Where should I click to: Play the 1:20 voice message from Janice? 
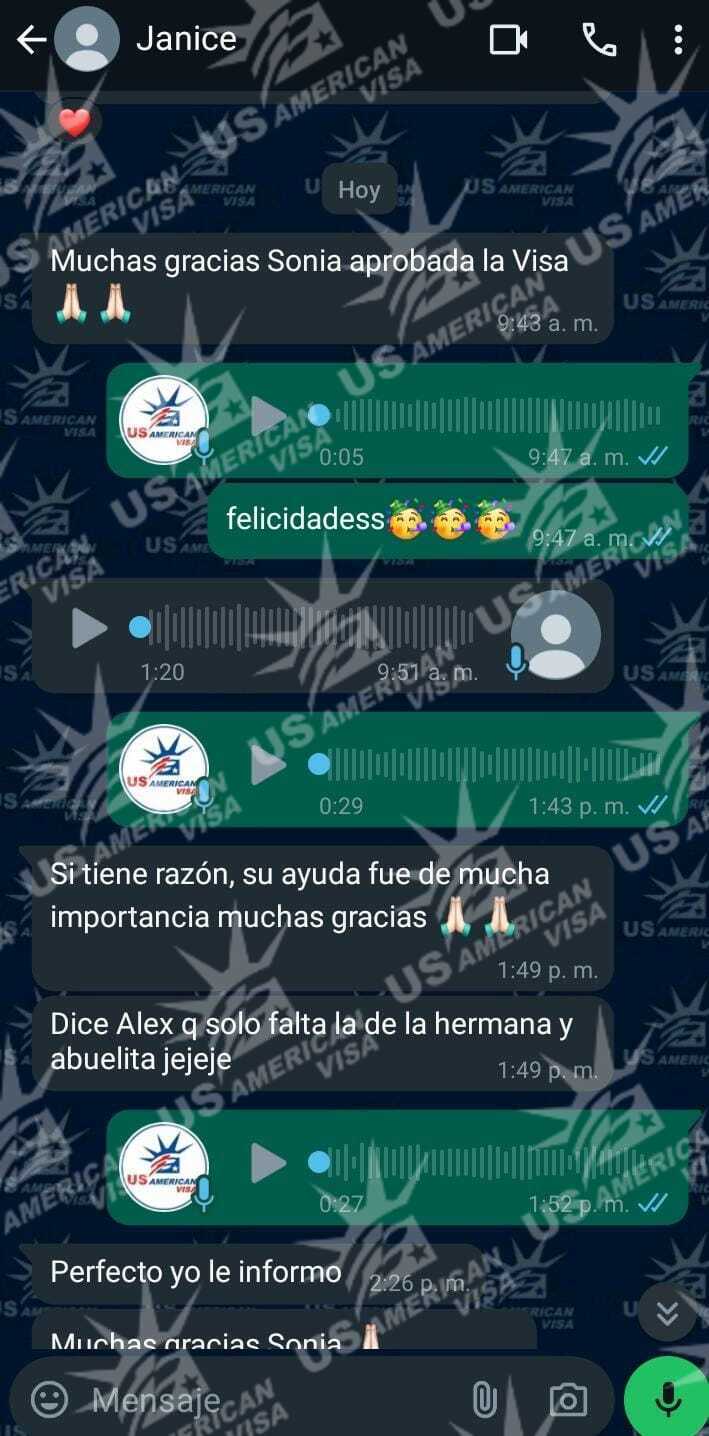[x=89, y=628]
